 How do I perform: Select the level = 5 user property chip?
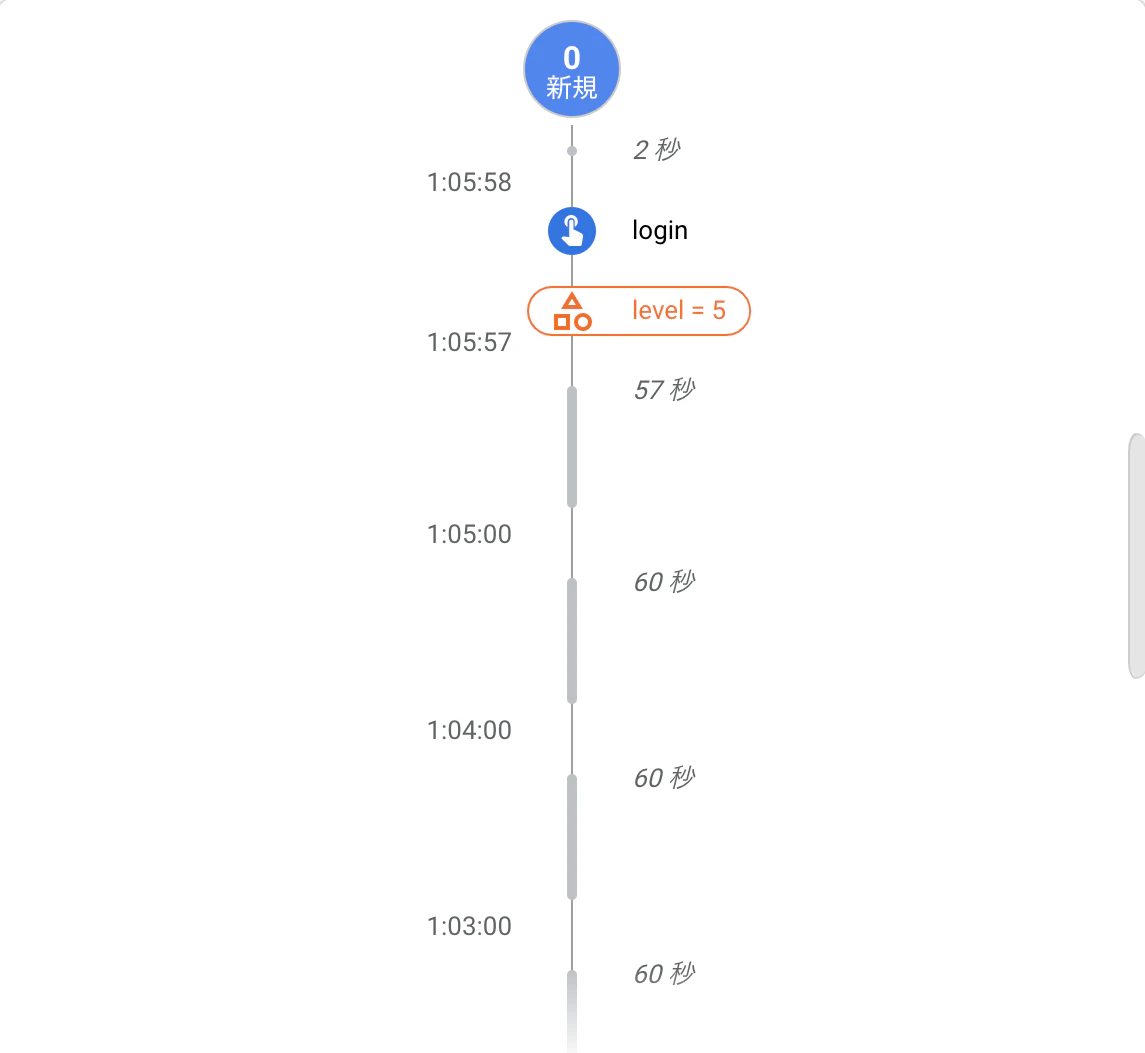pyautogui.click(x=639, y=311)
